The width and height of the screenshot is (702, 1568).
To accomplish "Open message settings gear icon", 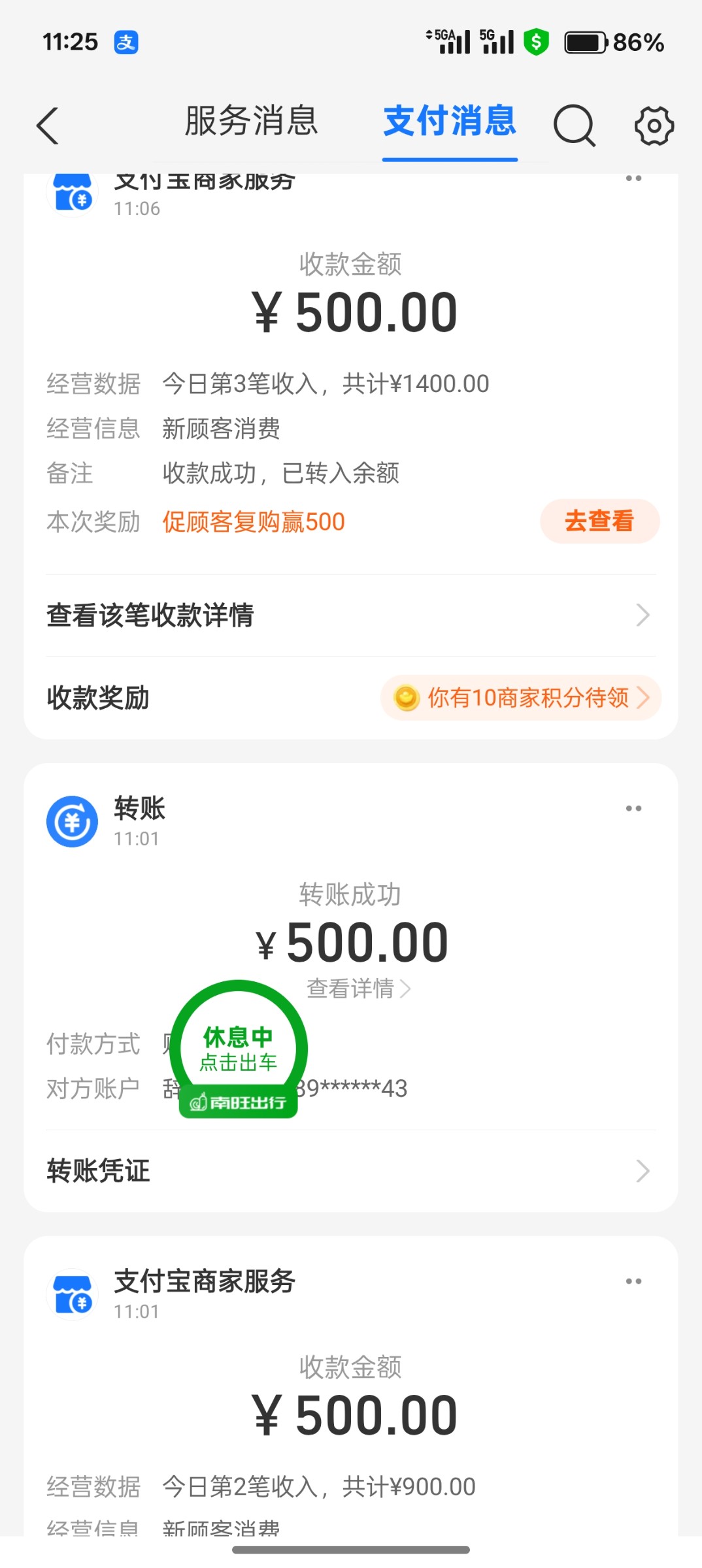I will 654,125.
